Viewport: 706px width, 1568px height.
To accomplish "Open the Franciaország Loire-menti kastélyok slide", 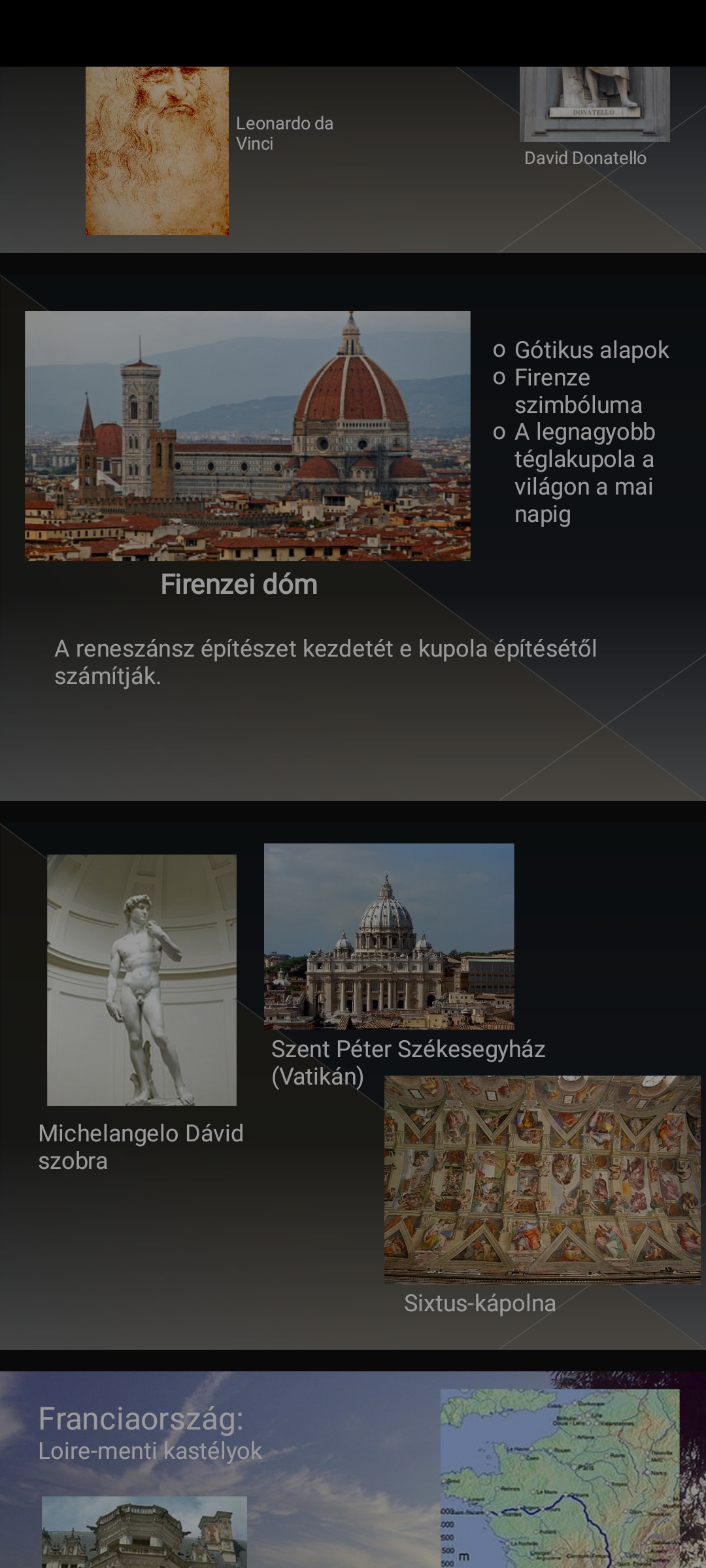I will pyautogui.click(x=353, y=1470).
